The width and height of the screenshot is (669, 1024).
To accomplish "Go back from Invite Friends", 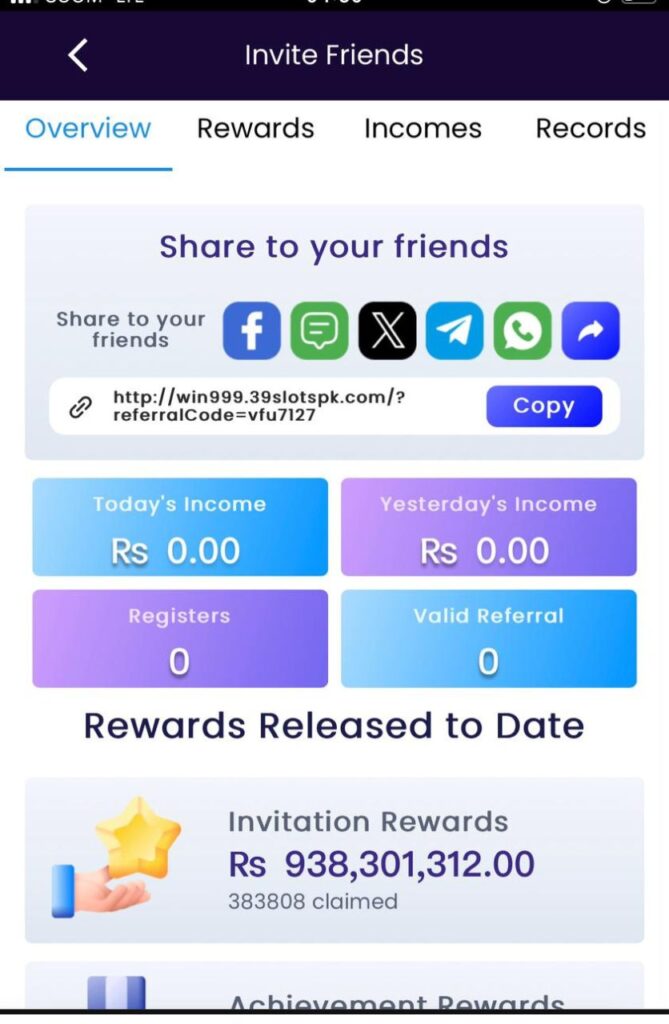I will click(x=78, y=55).
